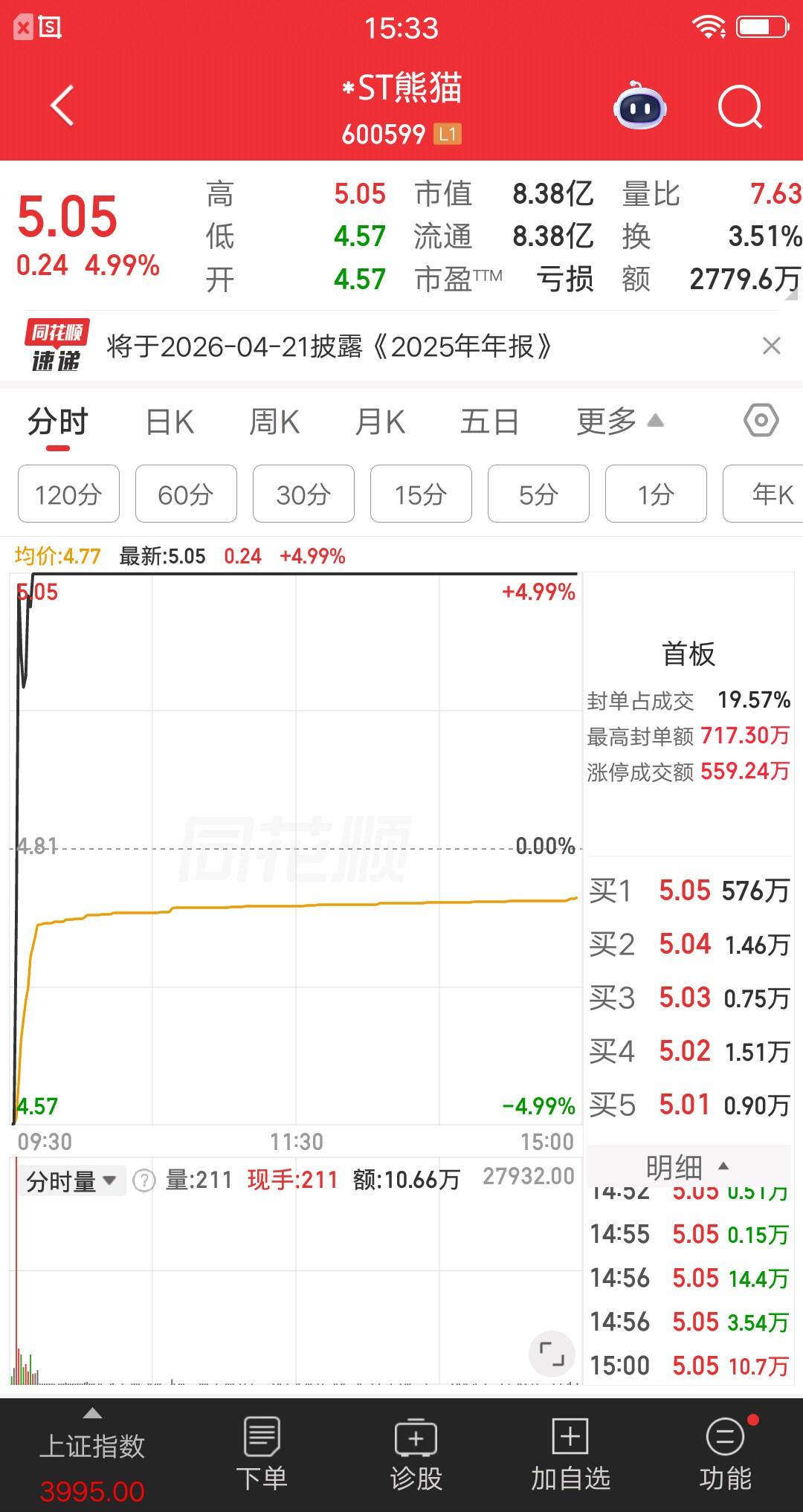The image size is (803, 1512).
Task: Tap the back arrow to exit
Action: pos(63,106)
